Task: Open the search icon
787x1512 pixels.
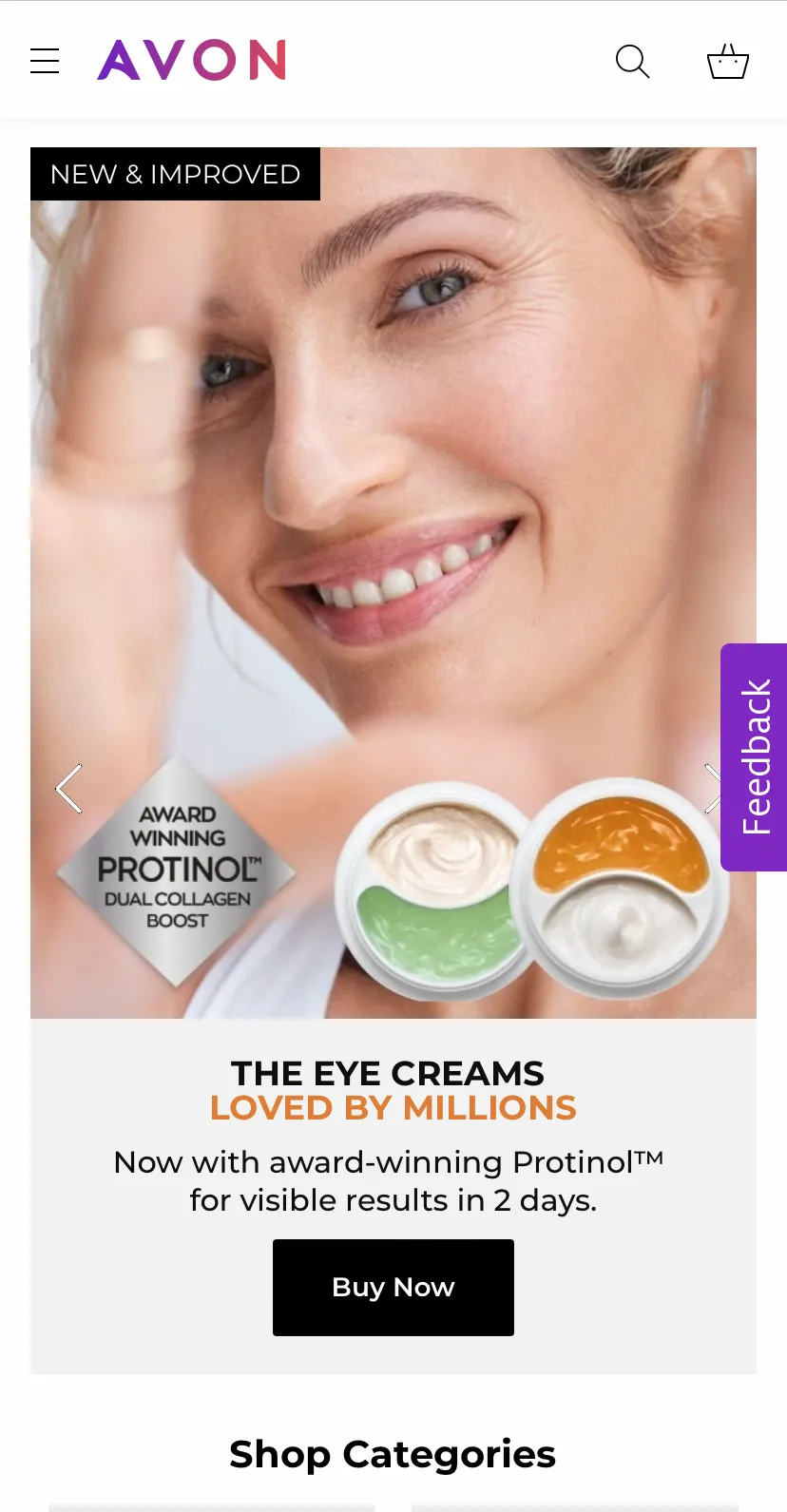Action: point(632,62)
